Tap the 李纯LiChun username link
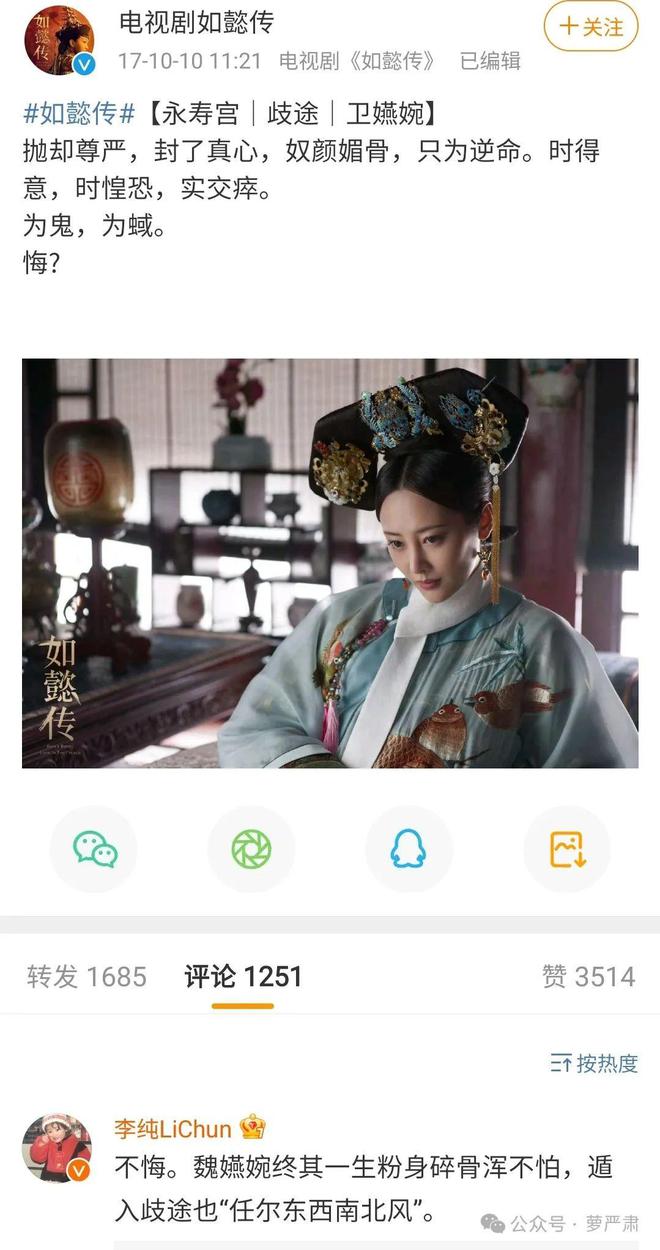660x1250 pixels. (x=173, y=1129)
